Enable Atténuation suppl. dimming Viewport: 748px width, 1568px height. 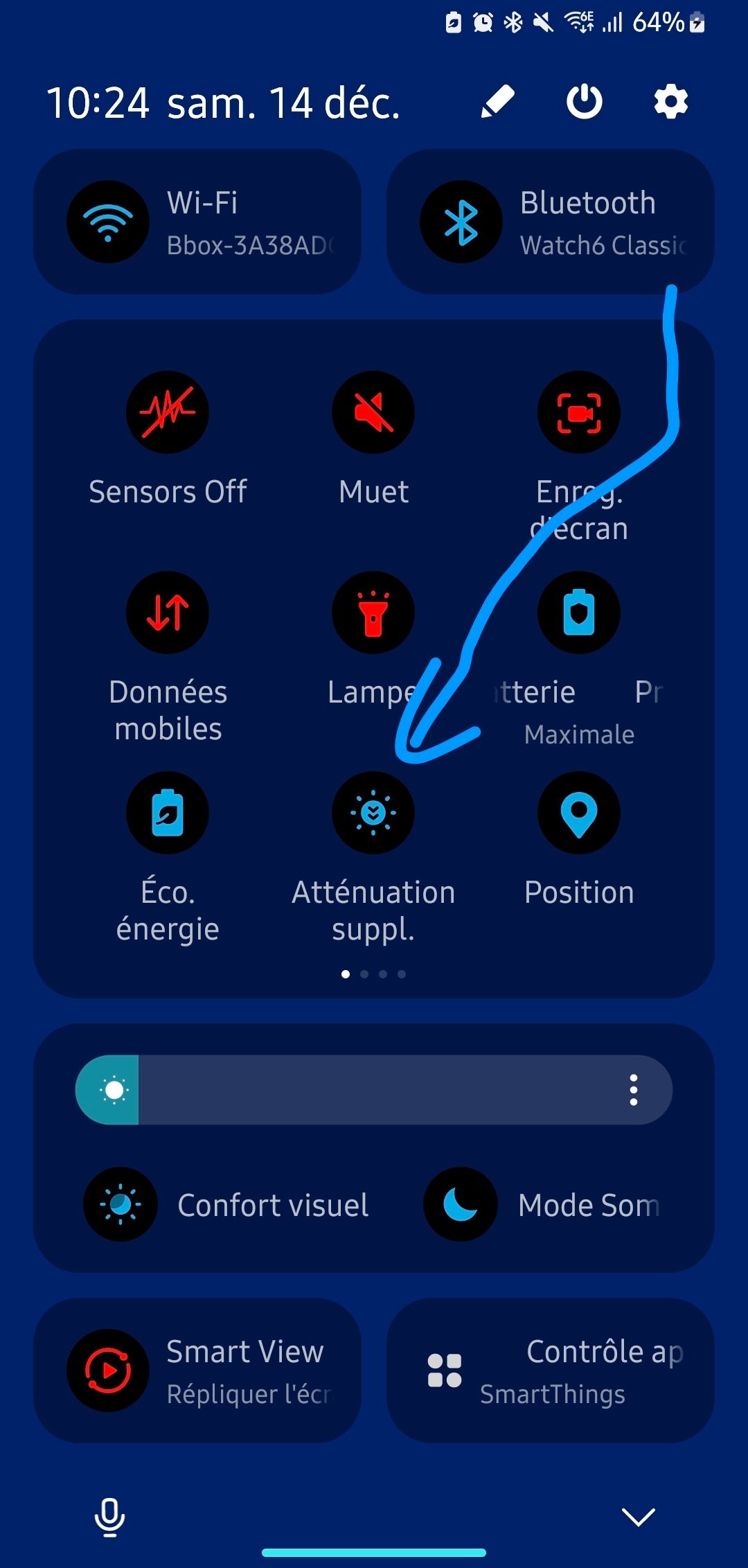(372, 812)
